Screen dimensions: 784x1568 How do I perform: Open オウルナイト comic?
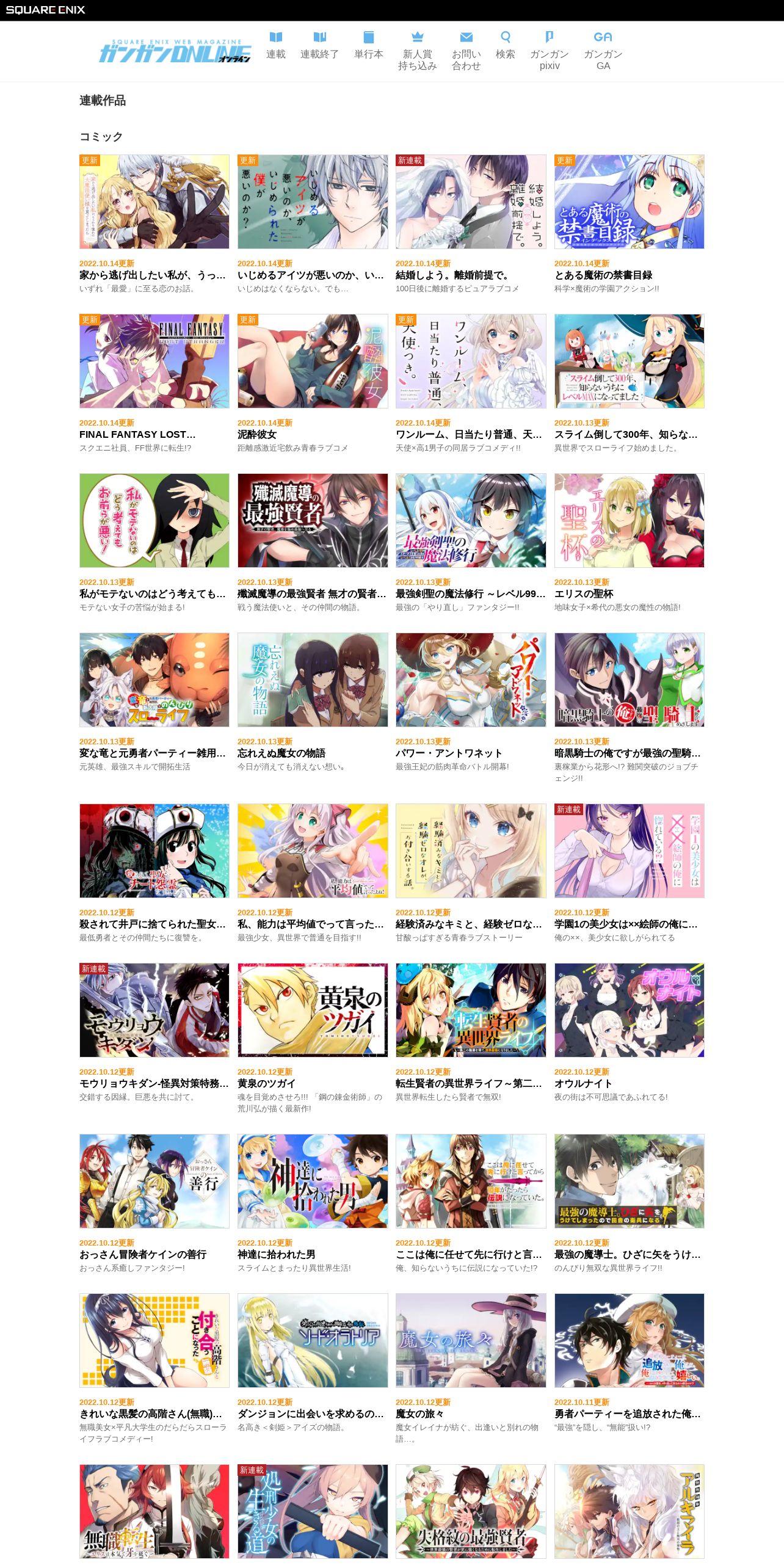click(x=630, y=1033)
